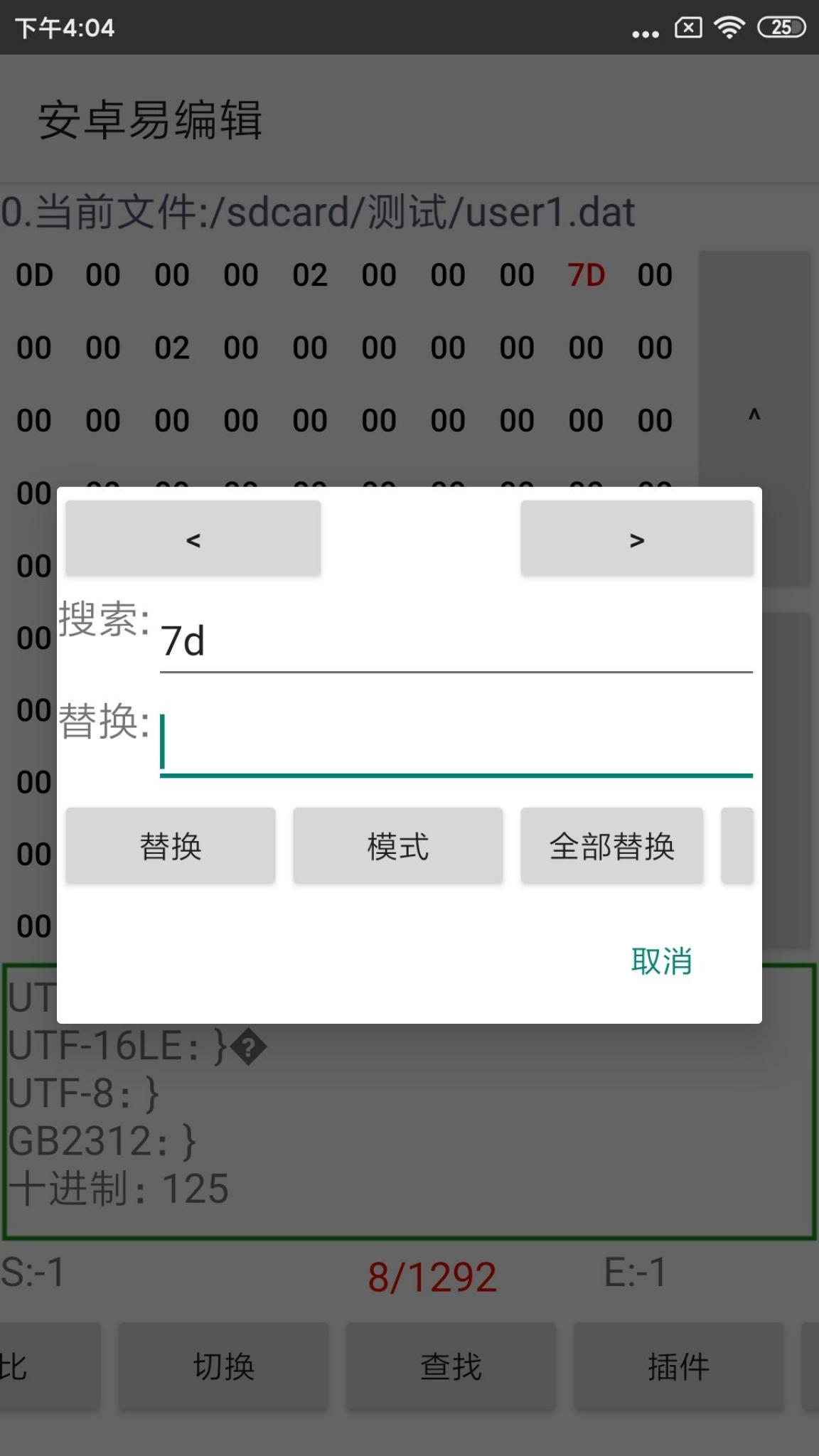Dismiss the dialog with 取消
This screenshot has height=1456, width=819.
[x=661, y=961]
